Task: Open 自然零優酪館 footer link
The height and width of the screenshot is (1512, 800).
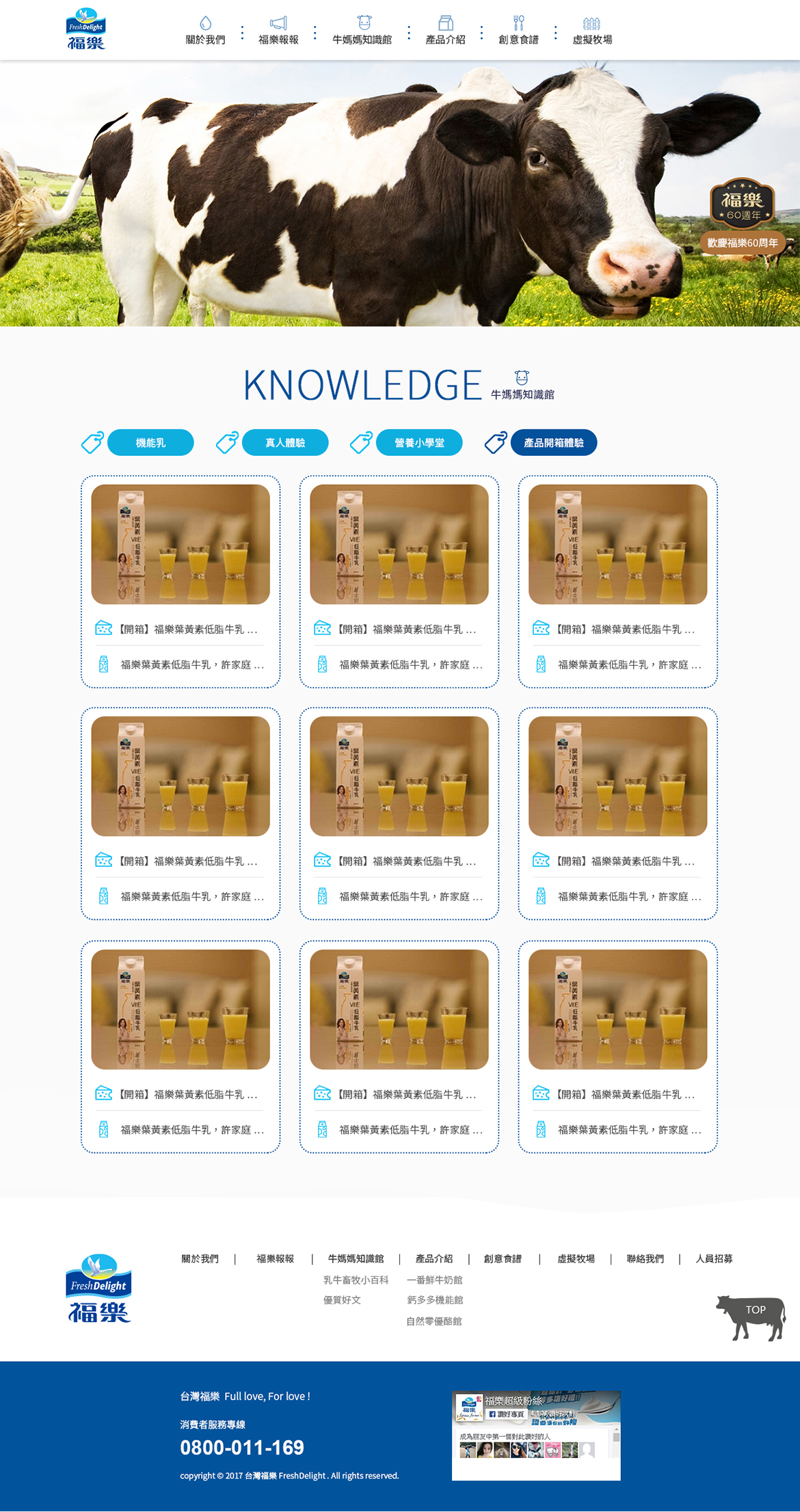Action: (434, 1321)
